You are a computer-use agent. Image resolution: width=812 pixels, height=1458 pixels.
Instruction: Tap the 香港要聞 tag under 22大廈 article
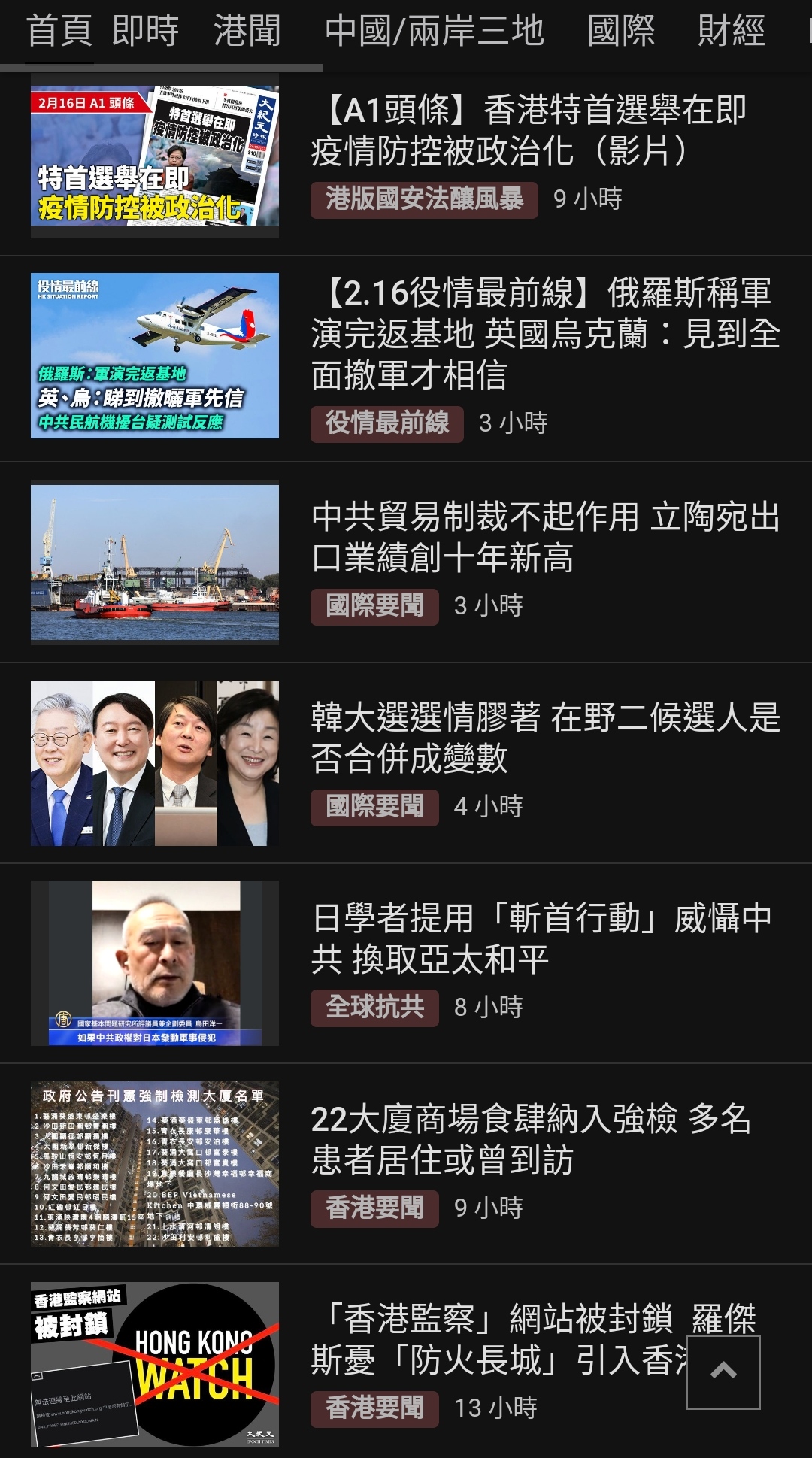374,1208
